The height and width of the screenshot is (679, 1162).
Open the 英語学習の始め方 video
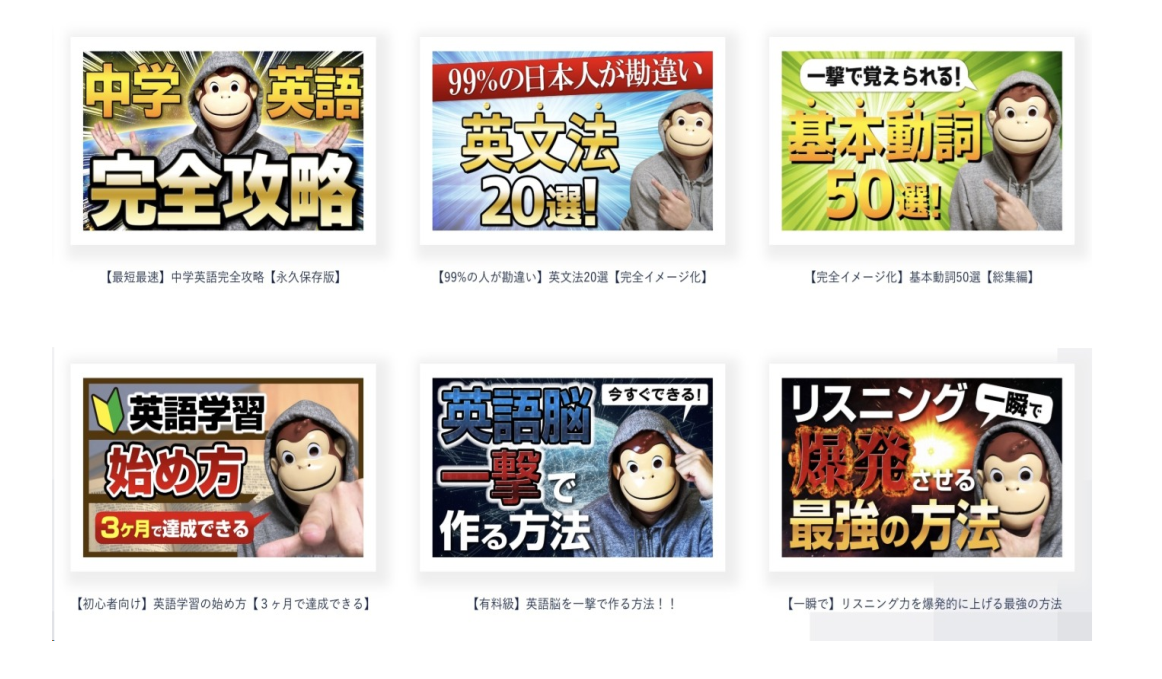tap(222, 467)
